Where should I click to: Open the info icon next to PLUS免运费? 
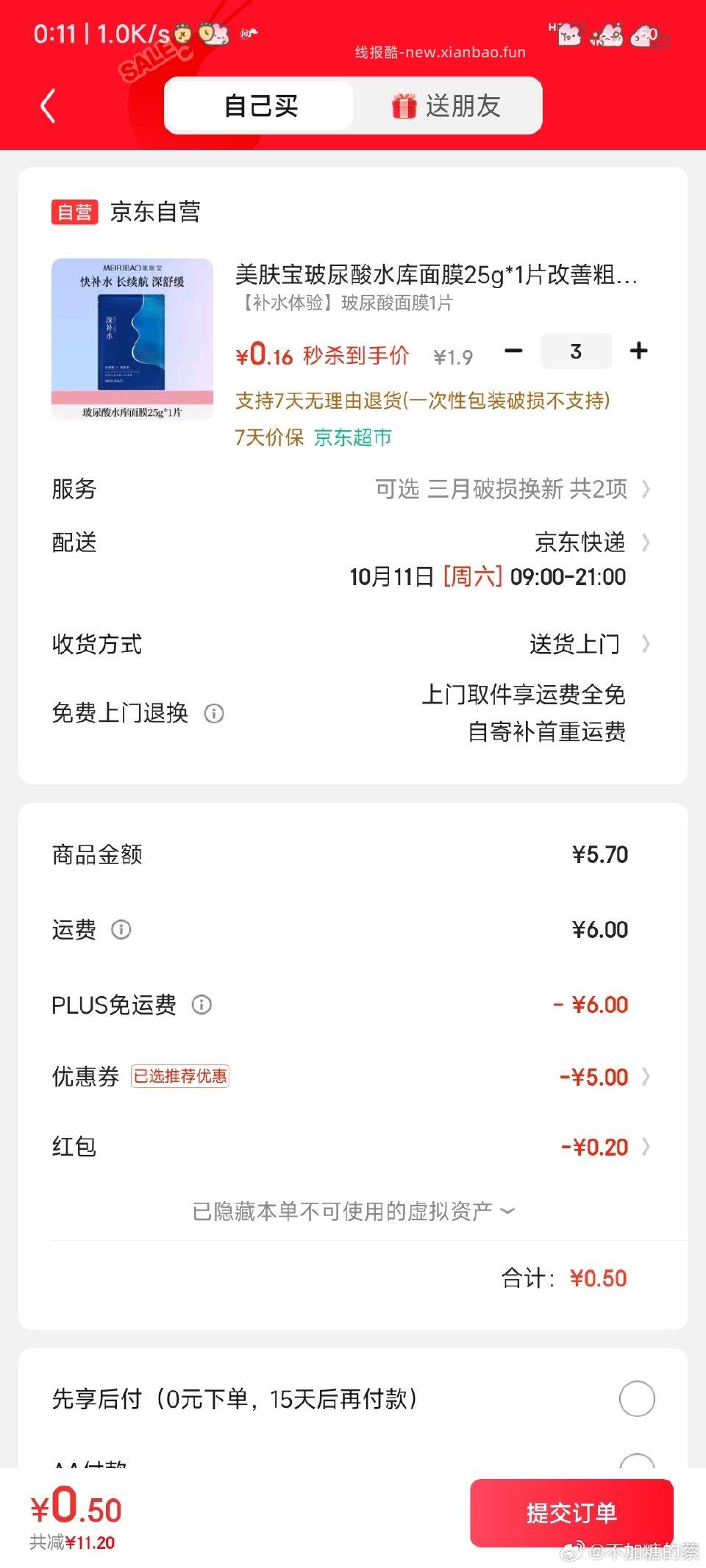pos(202,1005)
